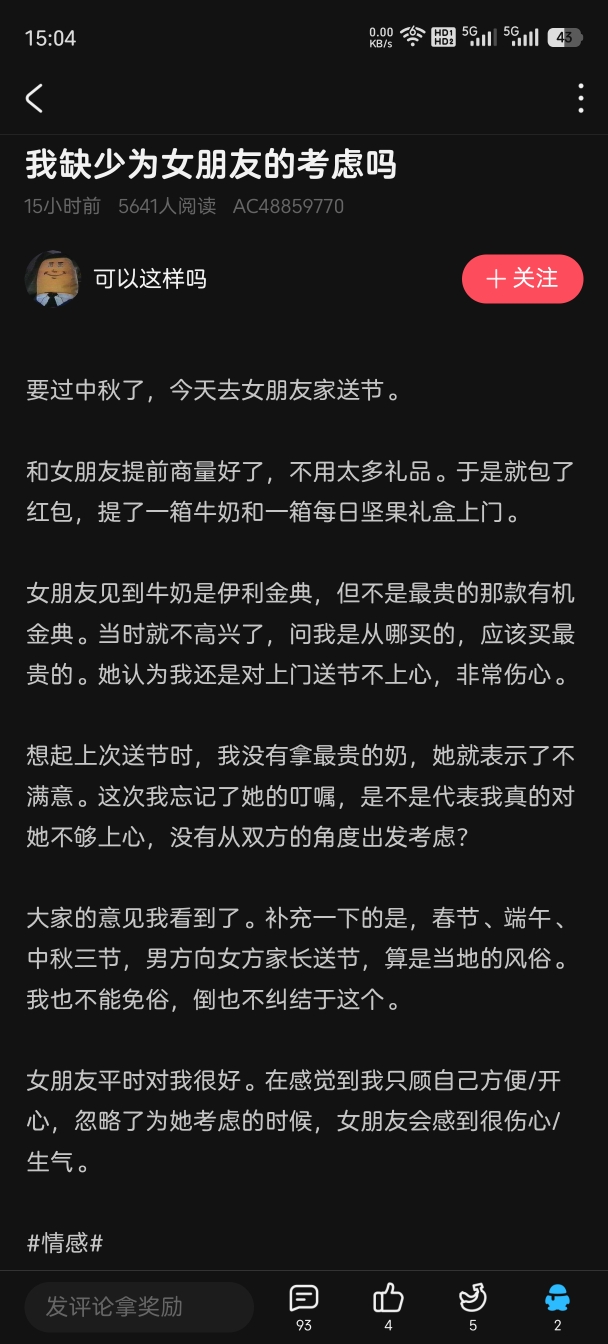608x1344 pixels.
Task: Tap the blue share icon showing 2
Action: click(x=557, y=1306)
